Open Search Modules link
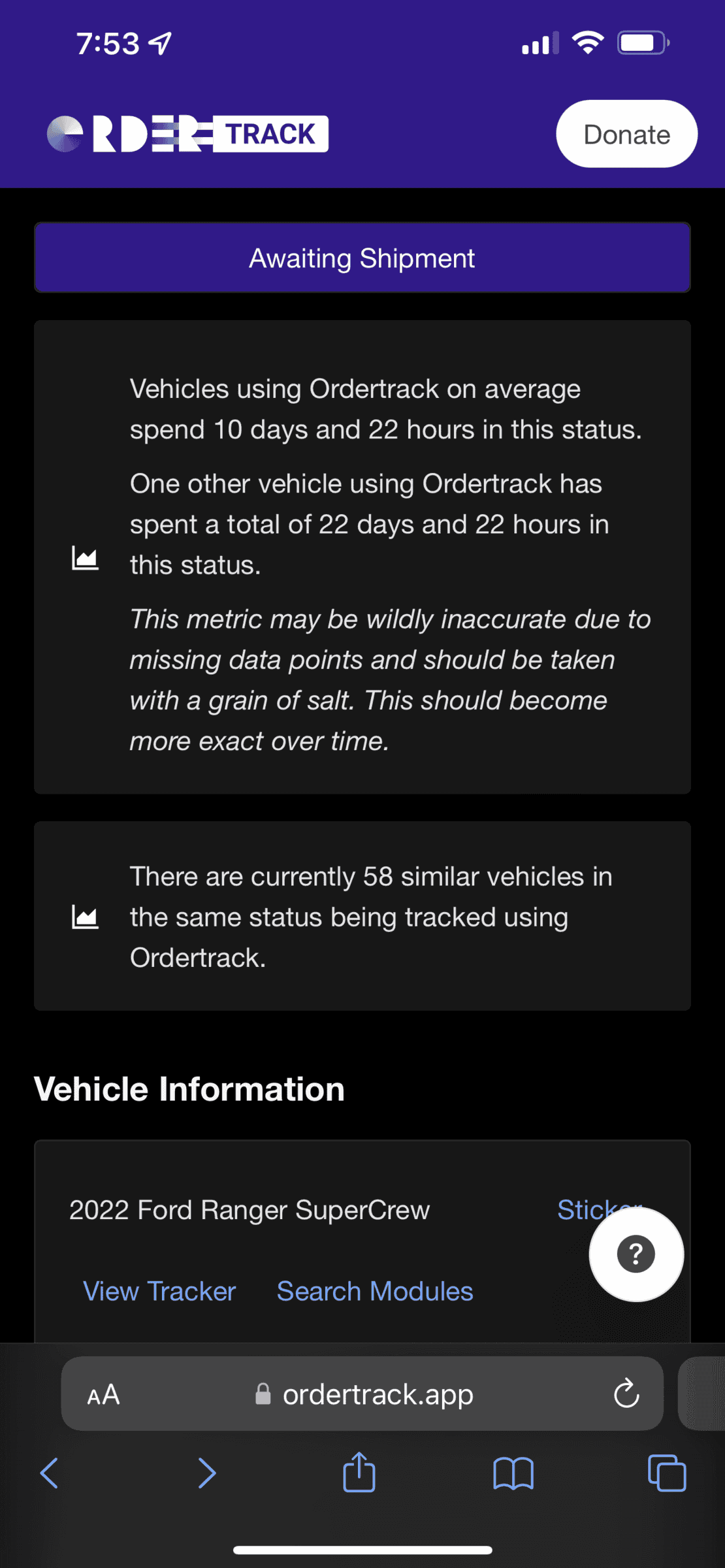Image resolution: width=725 pixels, height=1568 pixels. (x=375, y=1291)
